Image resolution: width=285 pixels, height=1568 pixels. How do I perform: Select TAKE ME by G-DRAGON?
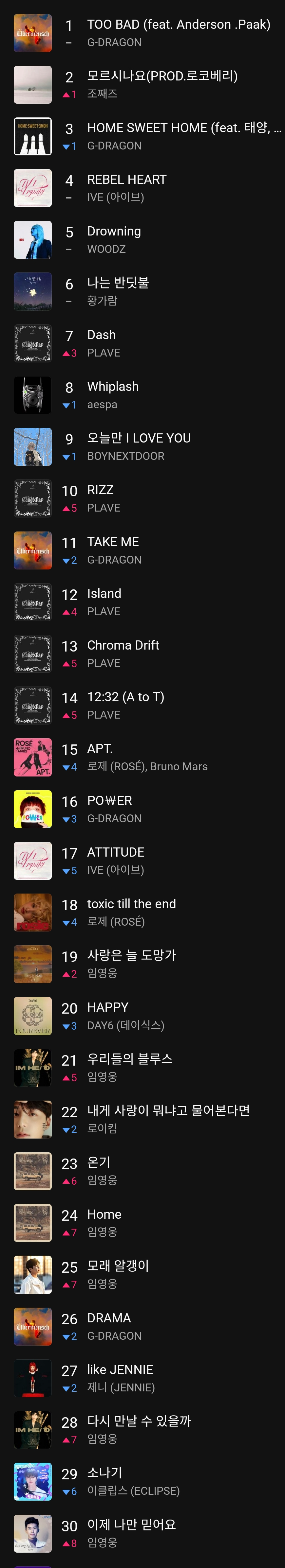pyautogui.click(x=113, y=542)
